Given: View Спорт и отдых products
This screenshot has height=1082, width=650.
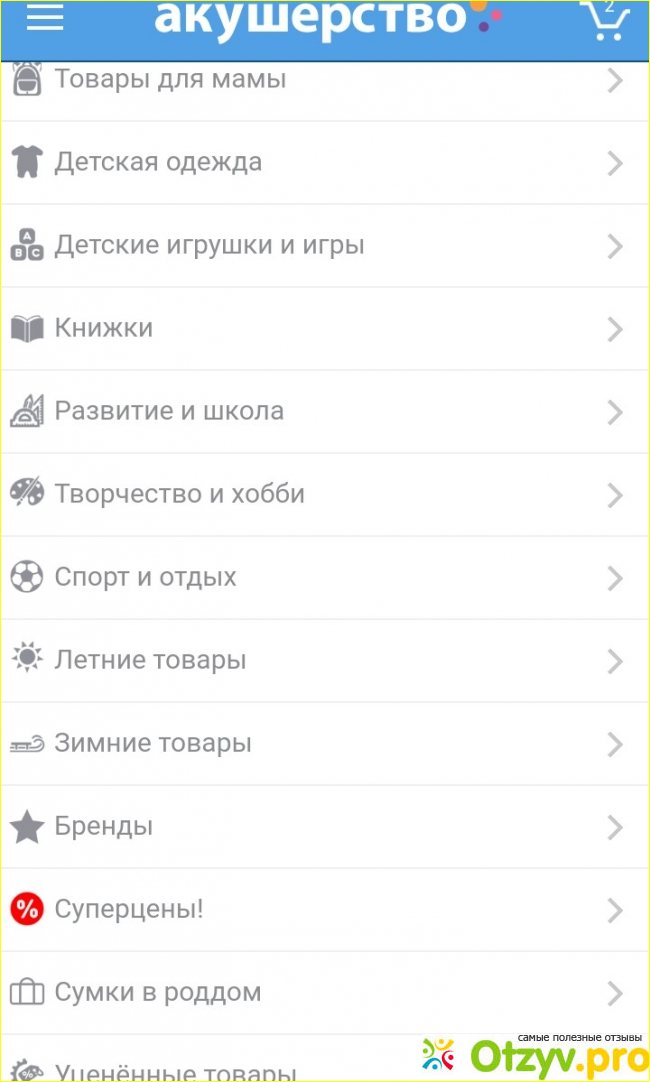Looking at the screenshot, I should coord(146,577).
